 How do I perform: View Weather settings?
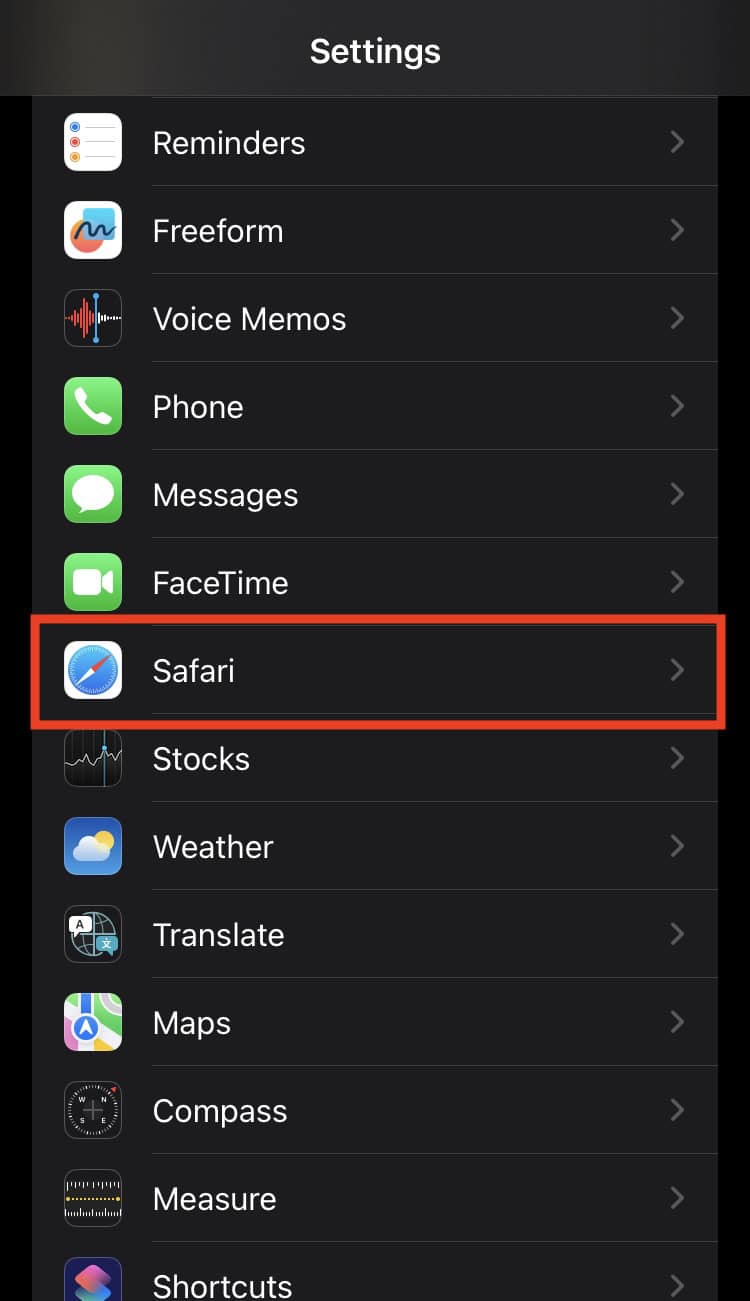pos(375,846)
